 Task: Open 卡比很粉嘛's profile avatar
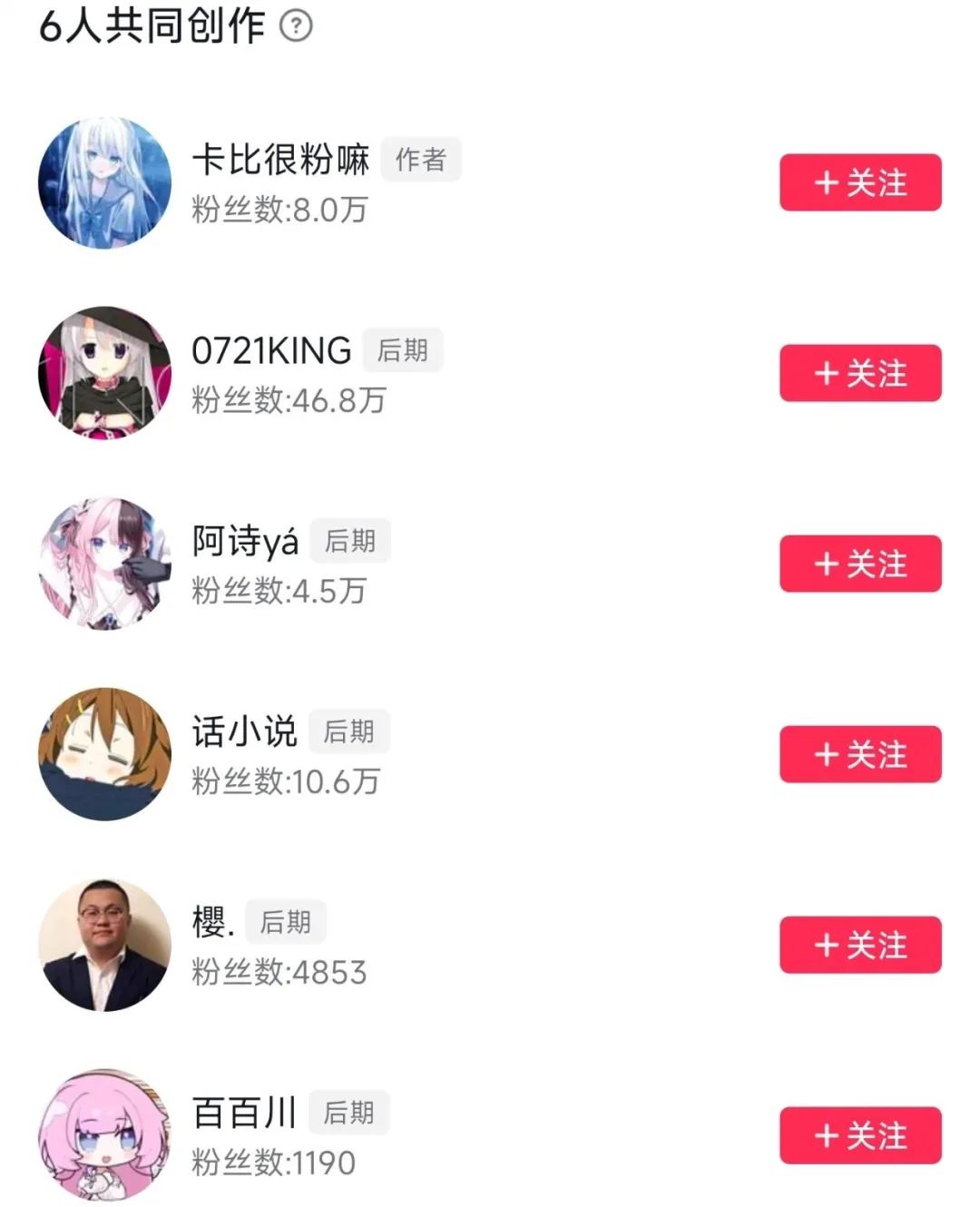(x=105, y=182)
